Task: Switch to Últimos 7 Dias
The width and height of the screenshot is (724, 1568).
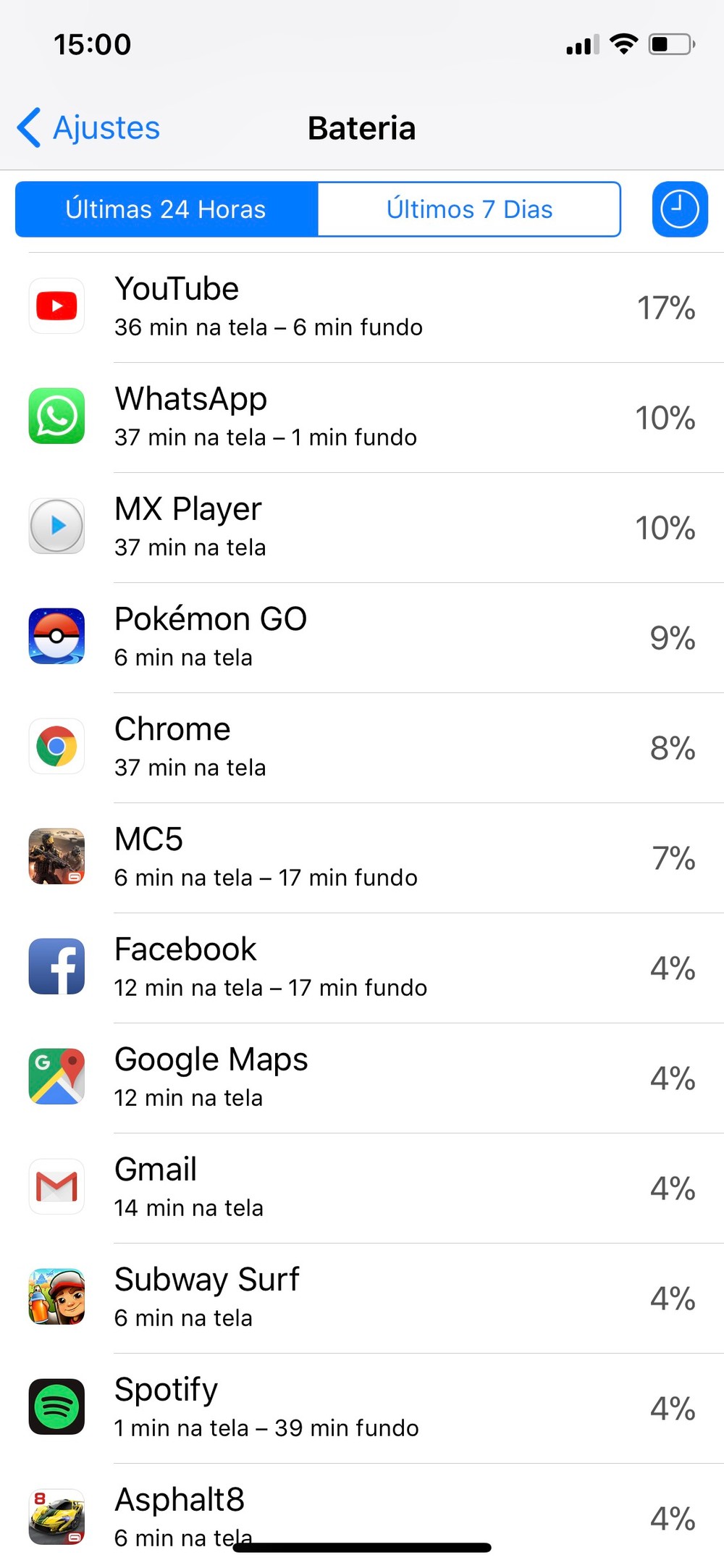Action: 469,209
